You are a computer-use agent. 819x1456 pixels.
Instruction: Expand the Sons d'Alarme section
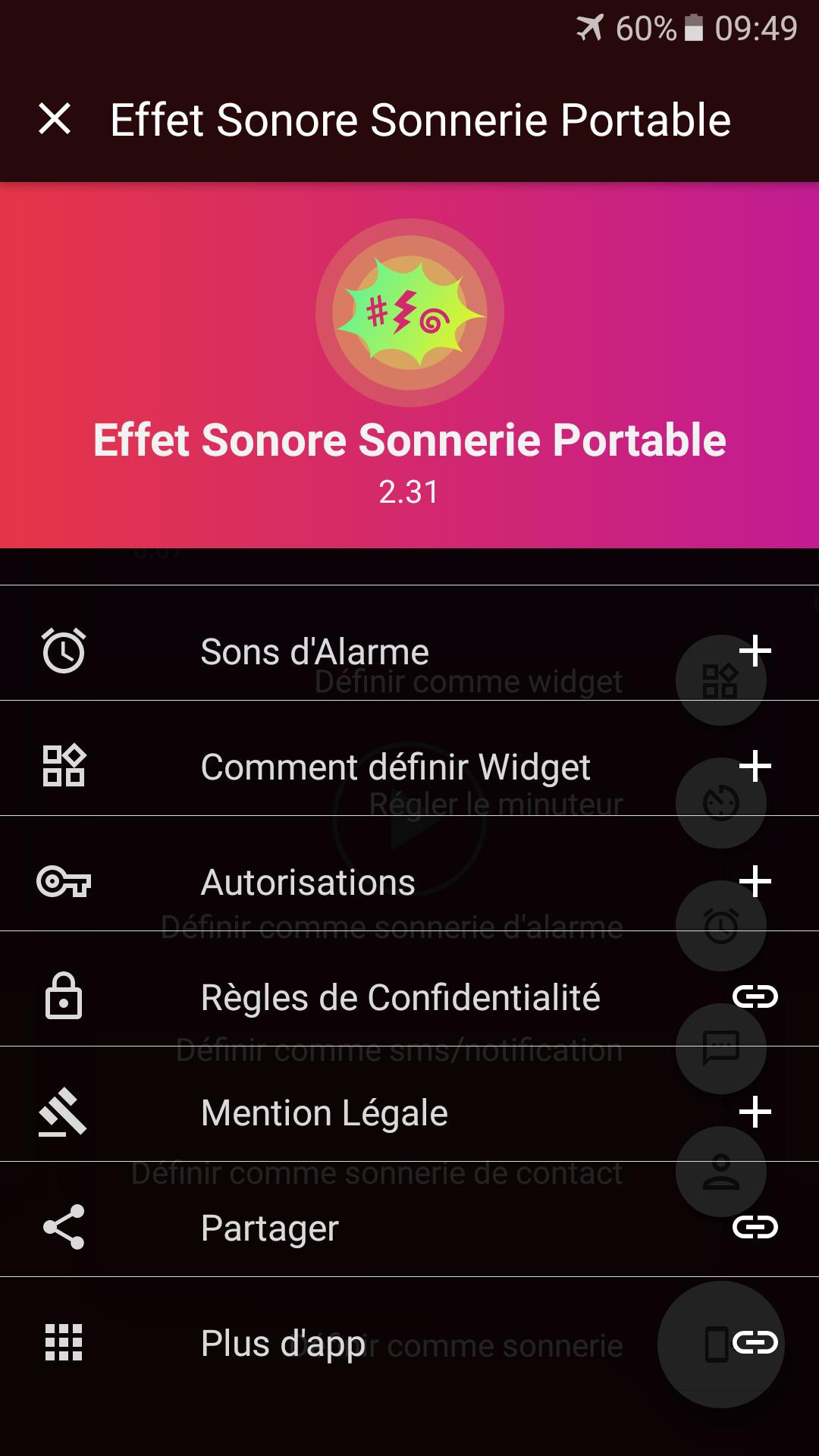(x=755, y=651)
